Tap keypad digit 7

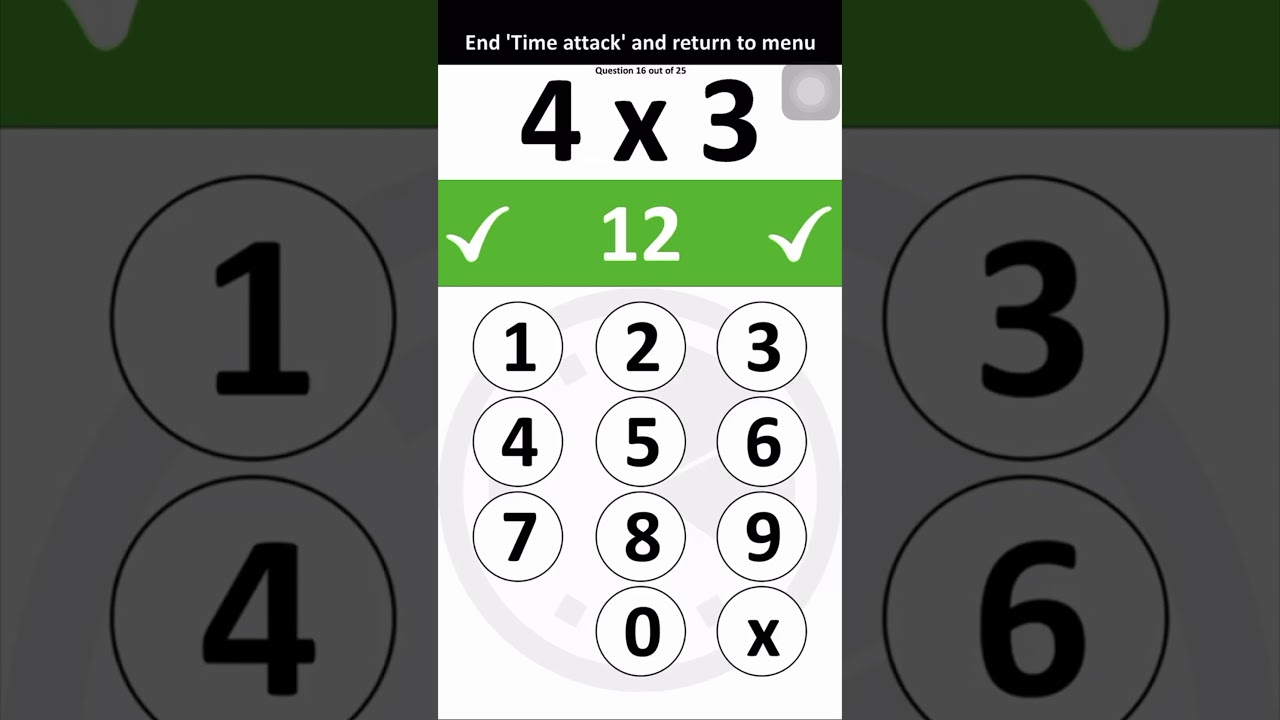coord(518,536)
